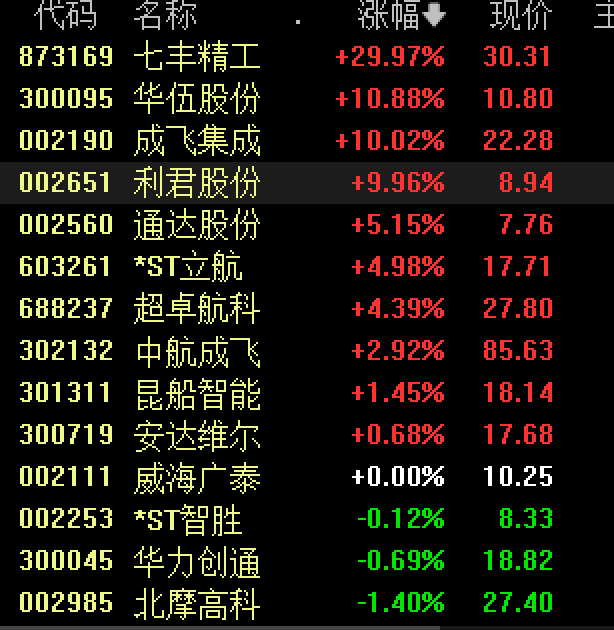
Task: Open 七丰精工 stock details
Action: tap(196, 56)
